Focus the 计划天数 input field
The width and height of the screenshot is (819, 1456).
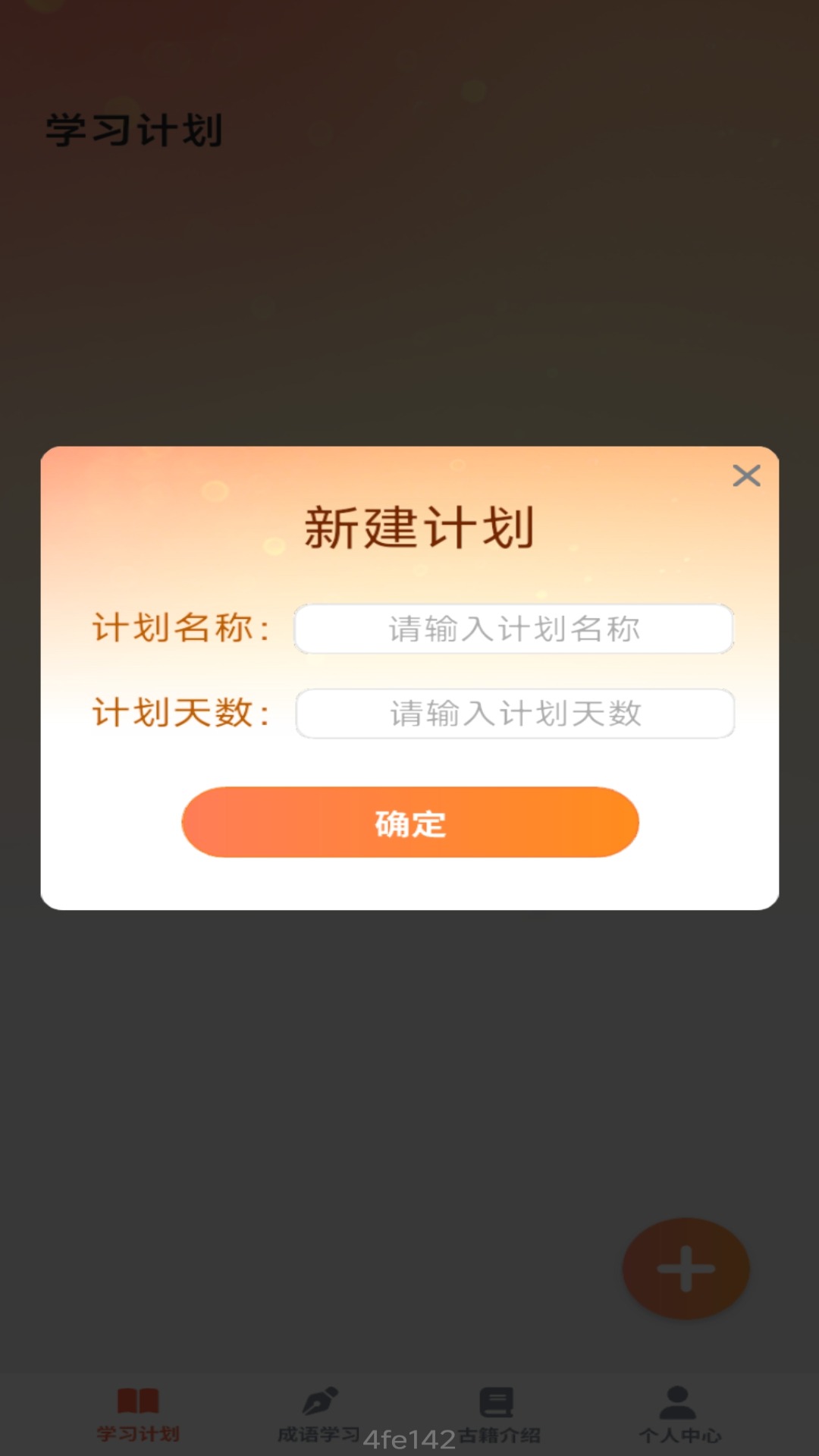coord(515,714)
